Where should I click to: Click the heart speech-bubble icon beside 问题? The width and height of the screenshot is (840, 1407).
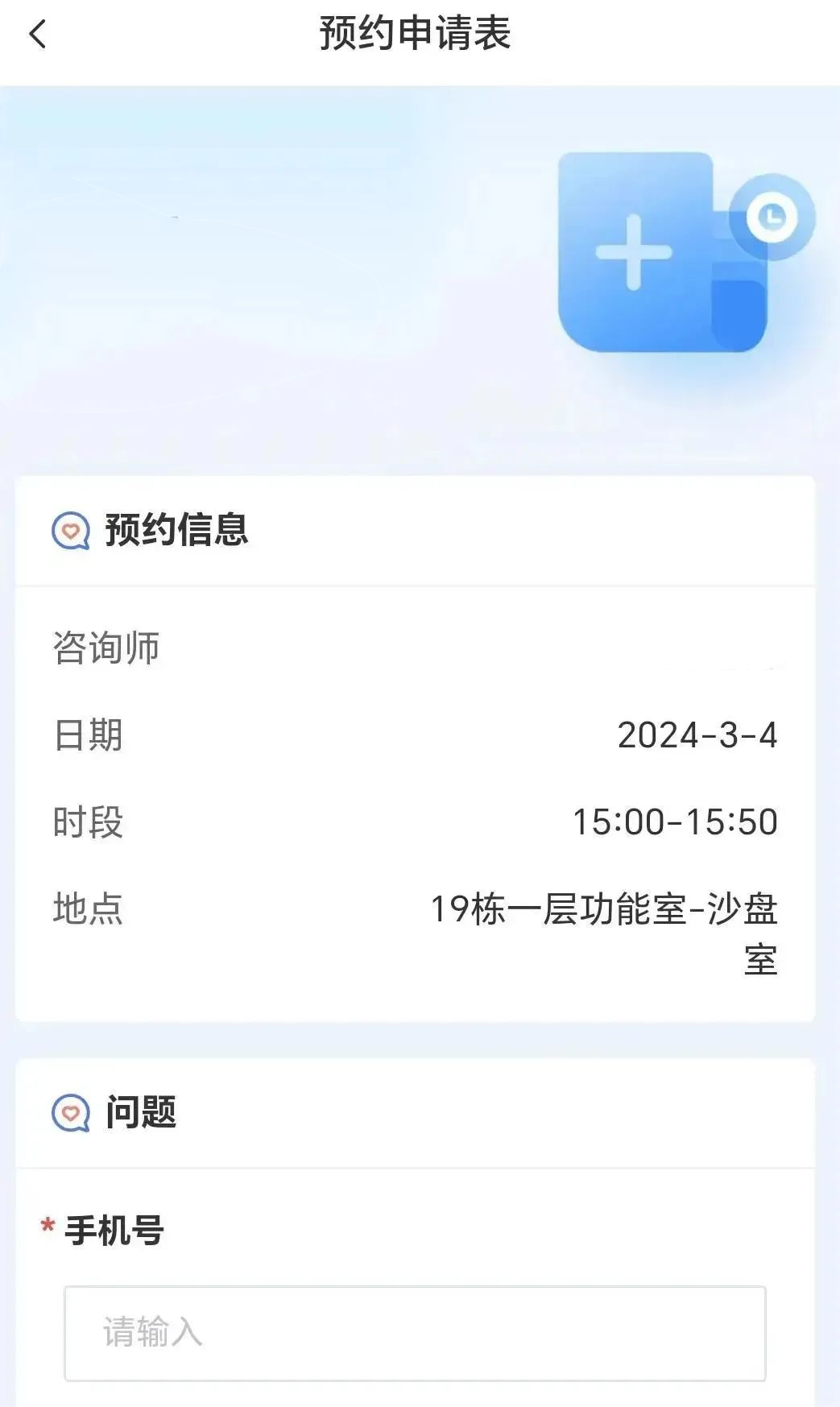[71, 1113]
